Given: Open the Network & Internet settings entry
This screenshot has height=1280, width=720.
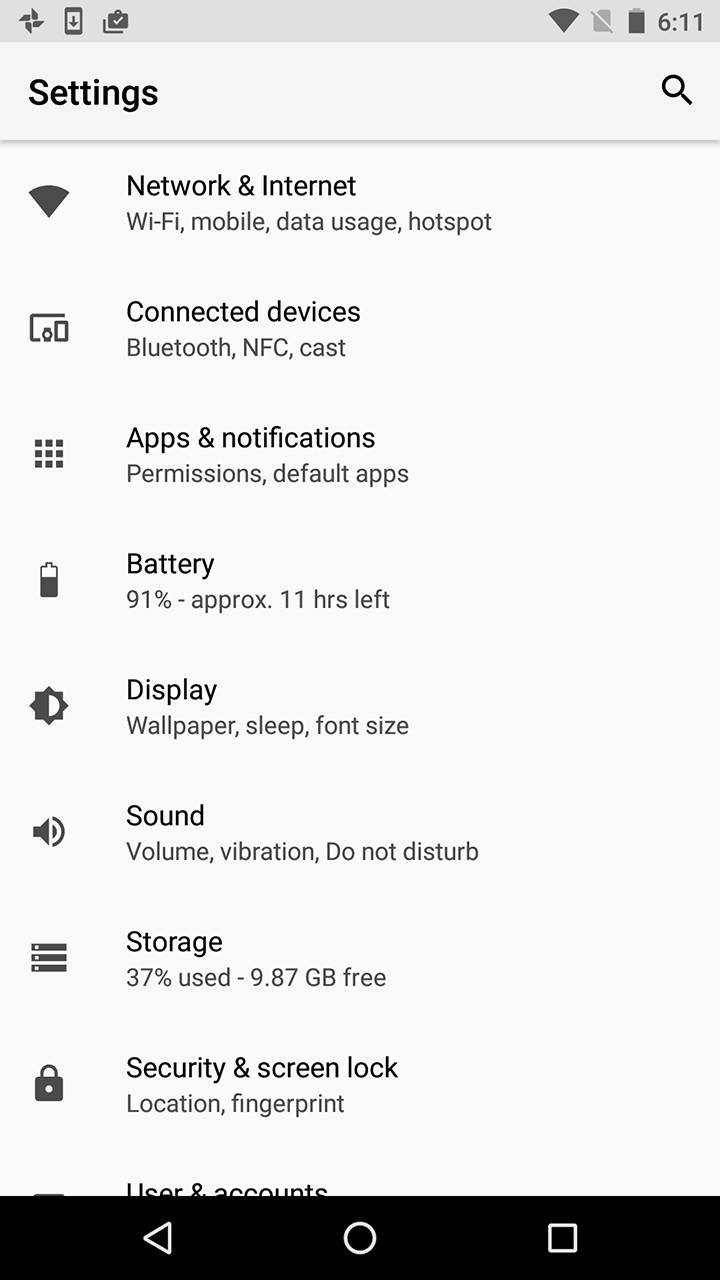Looking at the screenshot, I should (x=300, y=200).
